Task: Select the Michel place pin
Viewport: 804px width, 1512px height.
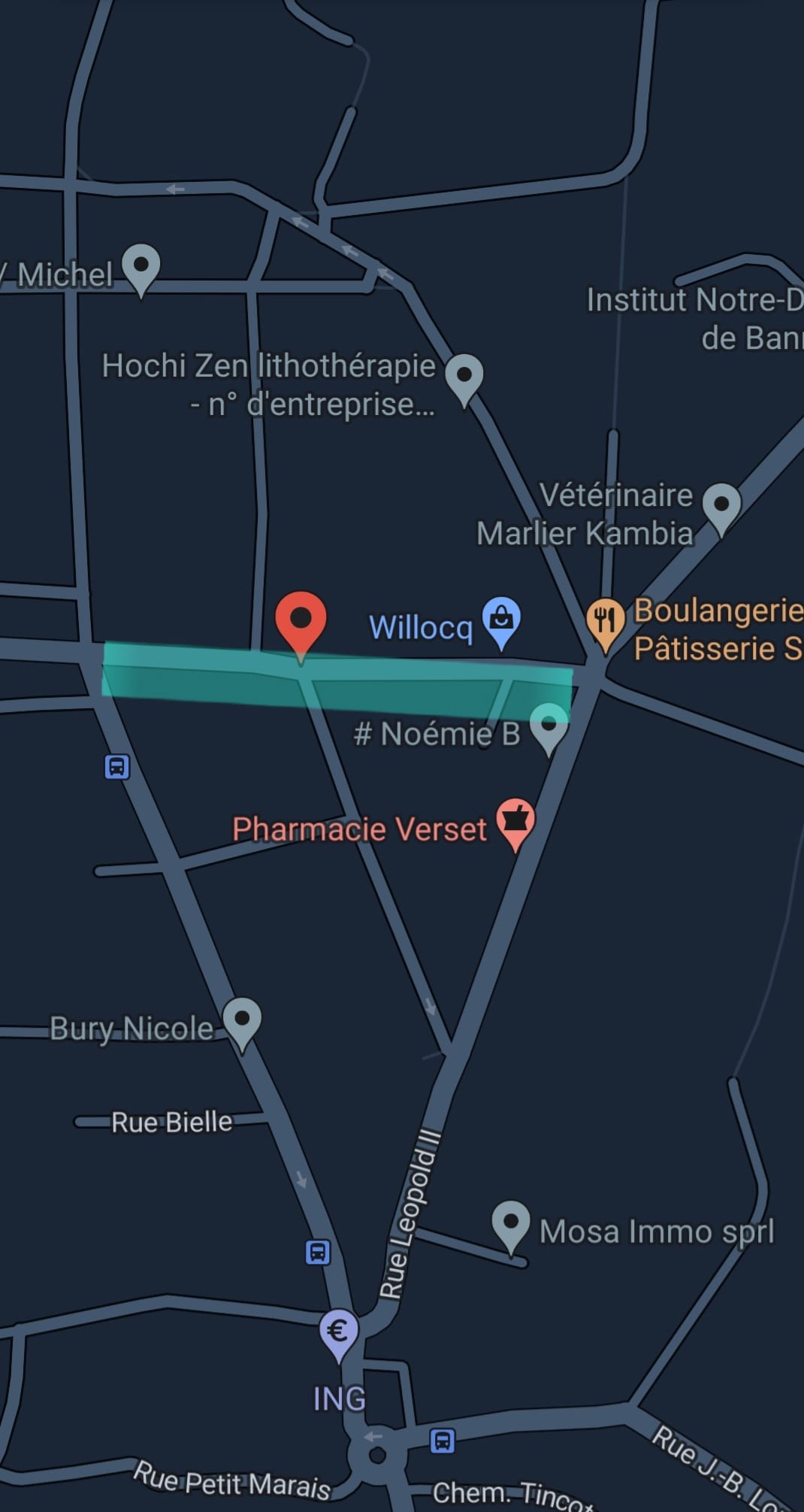Action: (x=141, y=266)
